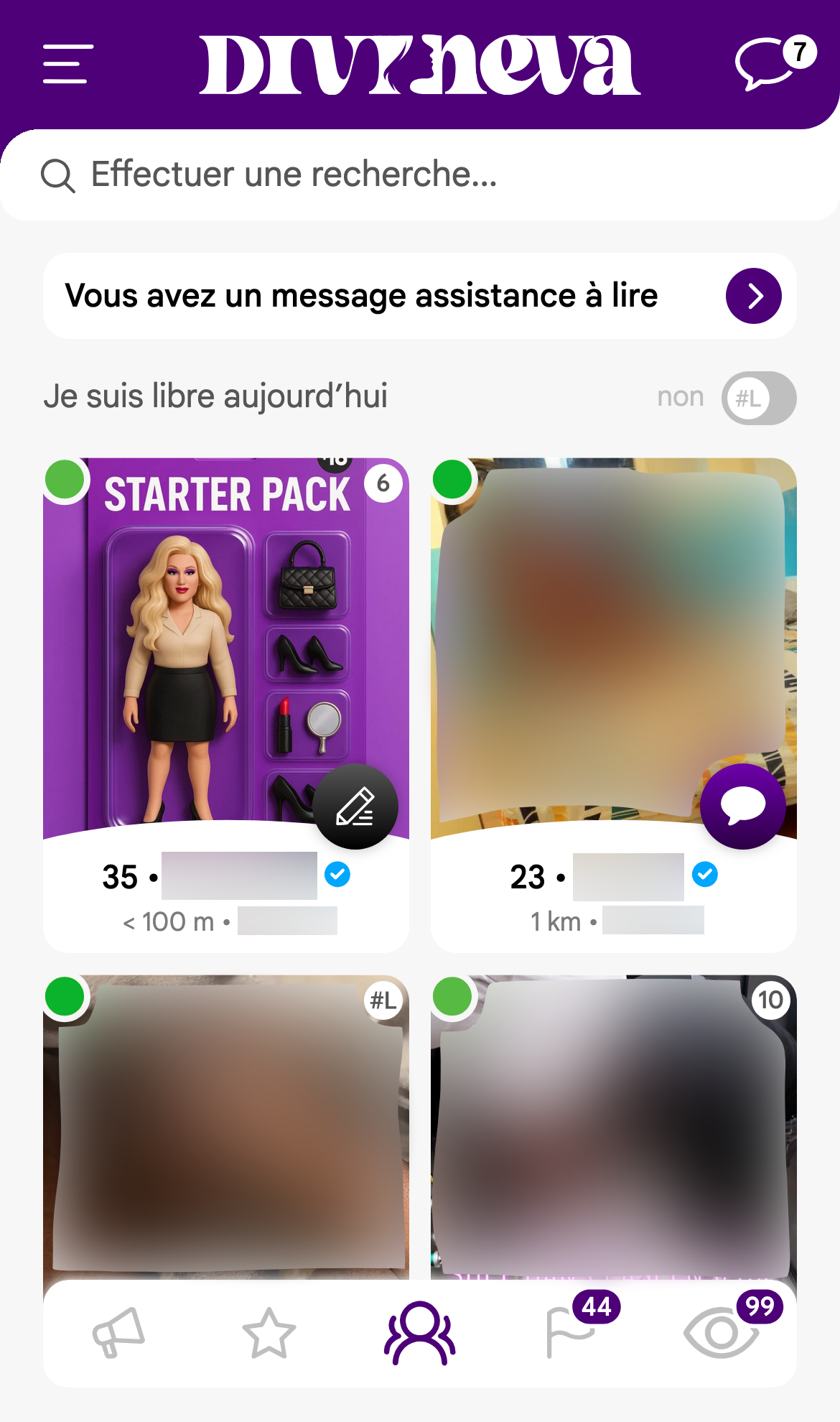
Task: Toggle 'Je suis libre aujourd'hui' switch
Action: point(758,398)
